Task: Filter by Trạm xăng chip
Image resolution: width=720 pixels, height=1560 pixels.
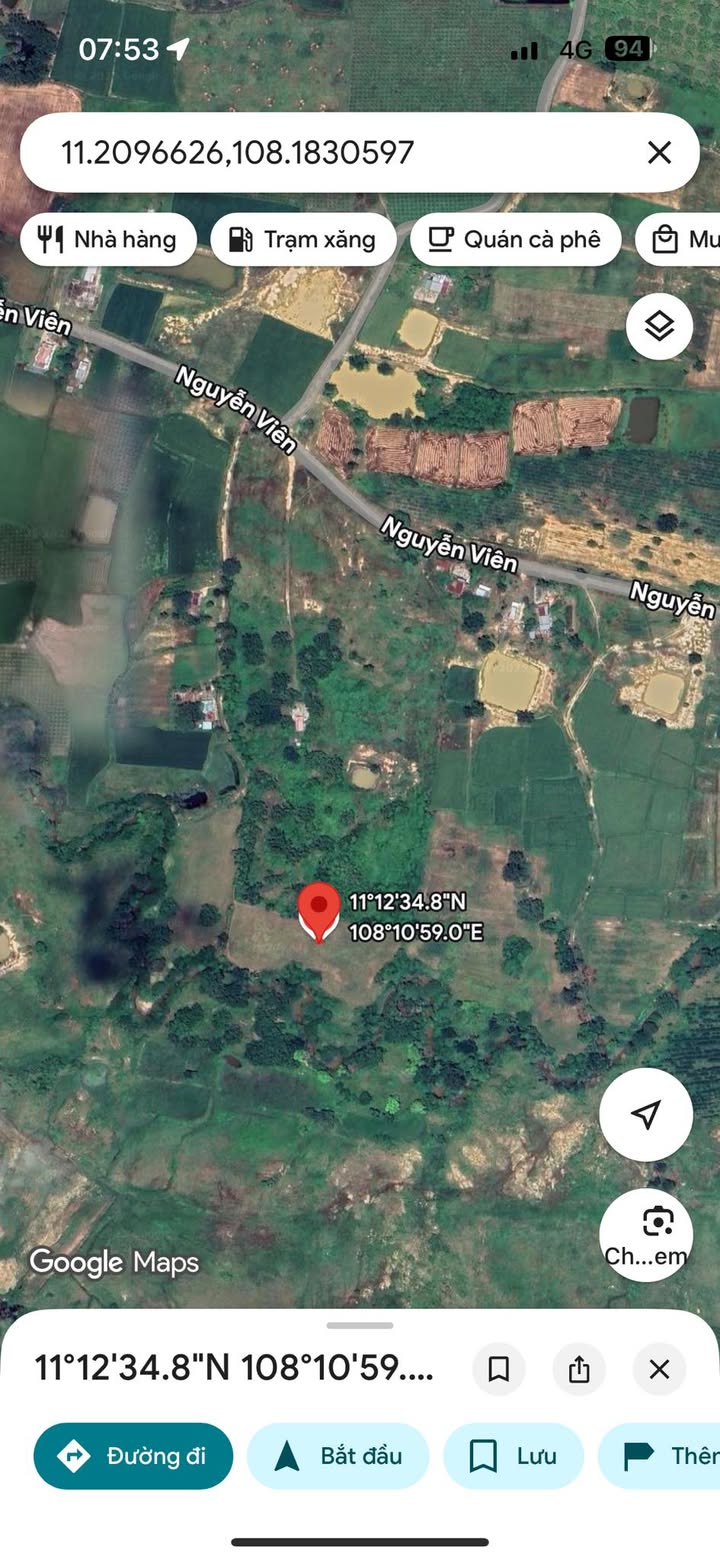Action: [303, 240]
